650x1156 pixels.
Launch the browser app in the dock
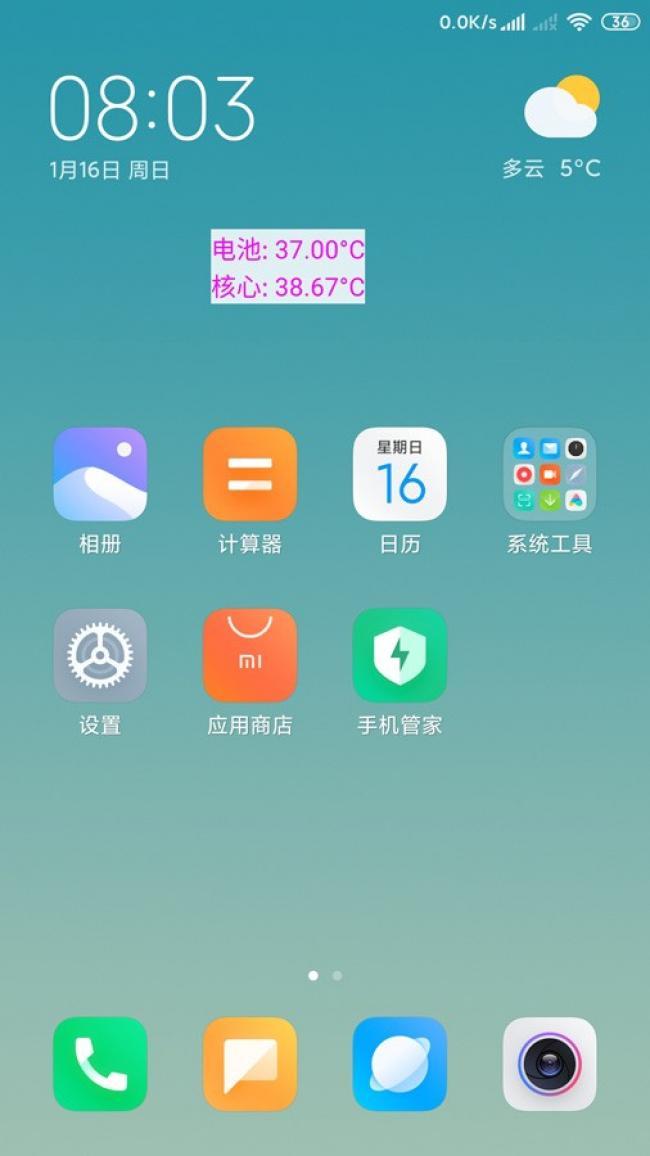400,1064
